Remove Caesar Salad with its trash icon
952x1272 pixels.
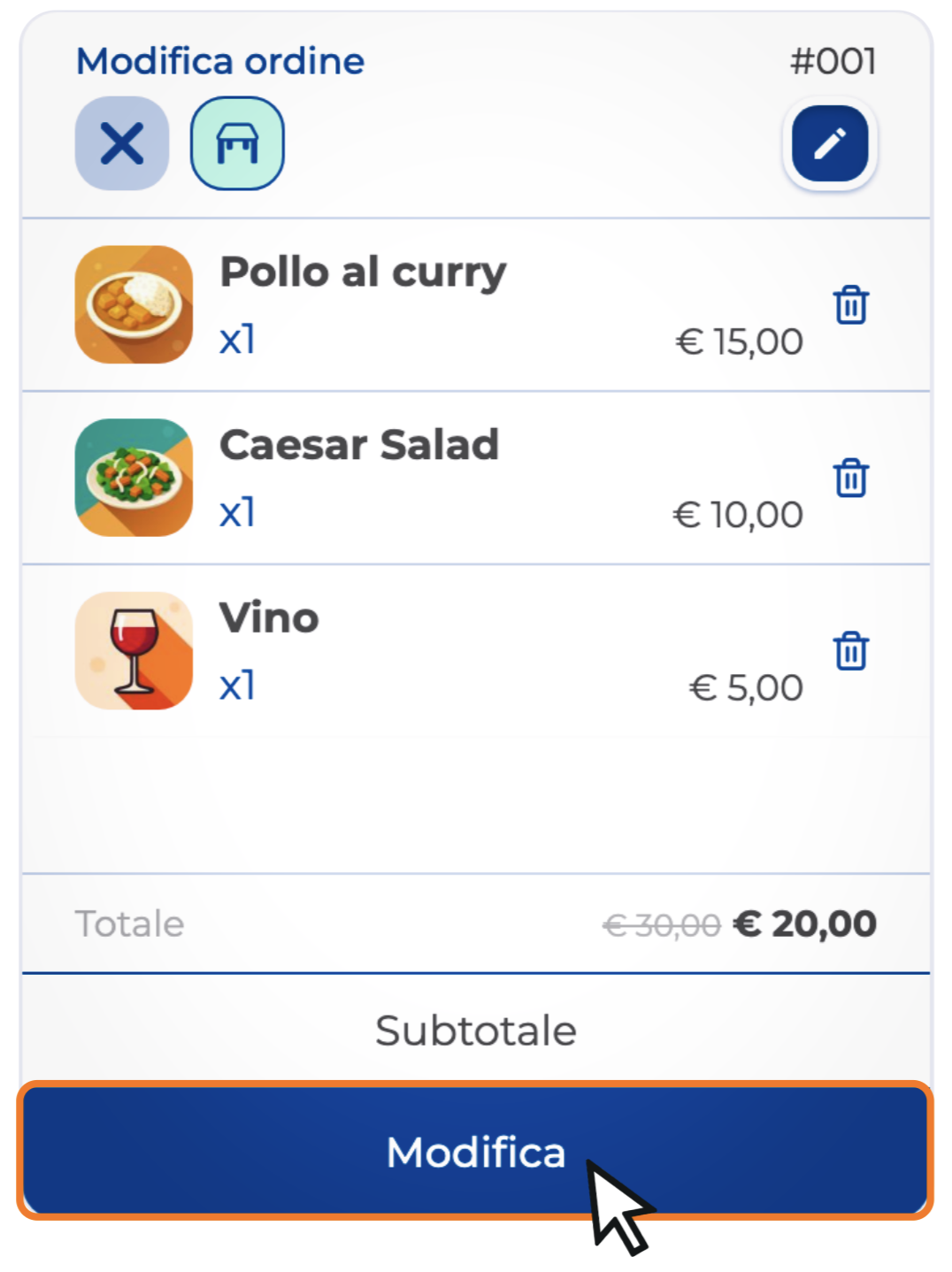click(850, 479)
